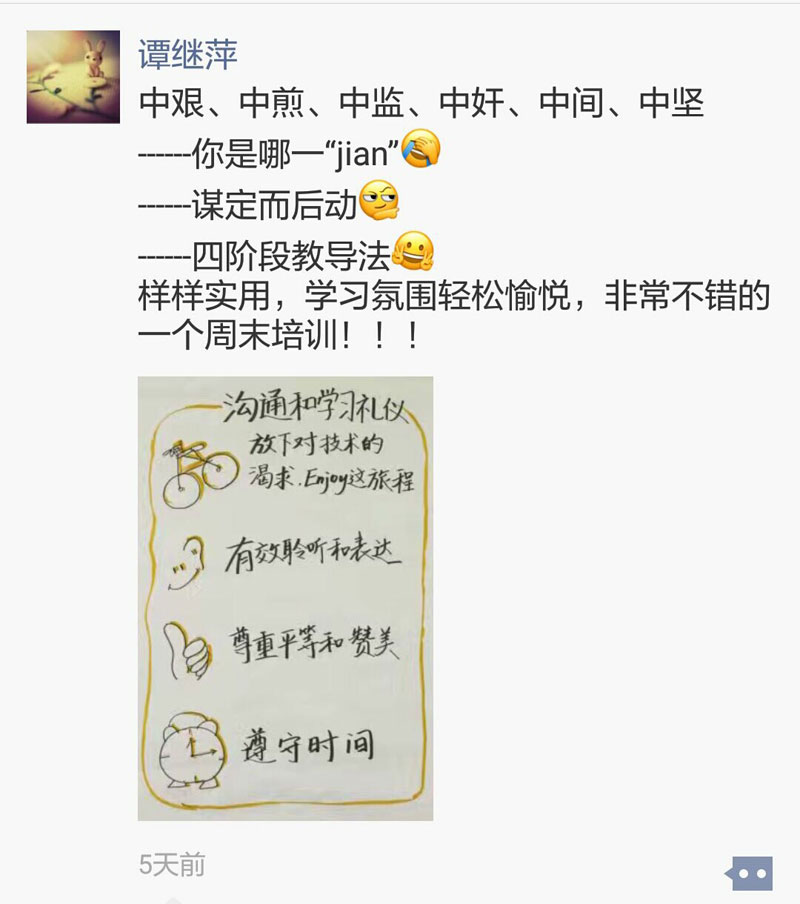Image resolution: width=800 pixels, height=904 pixels.
Task: Open 谭继萍's profile picture
Action: pos(73,77)
